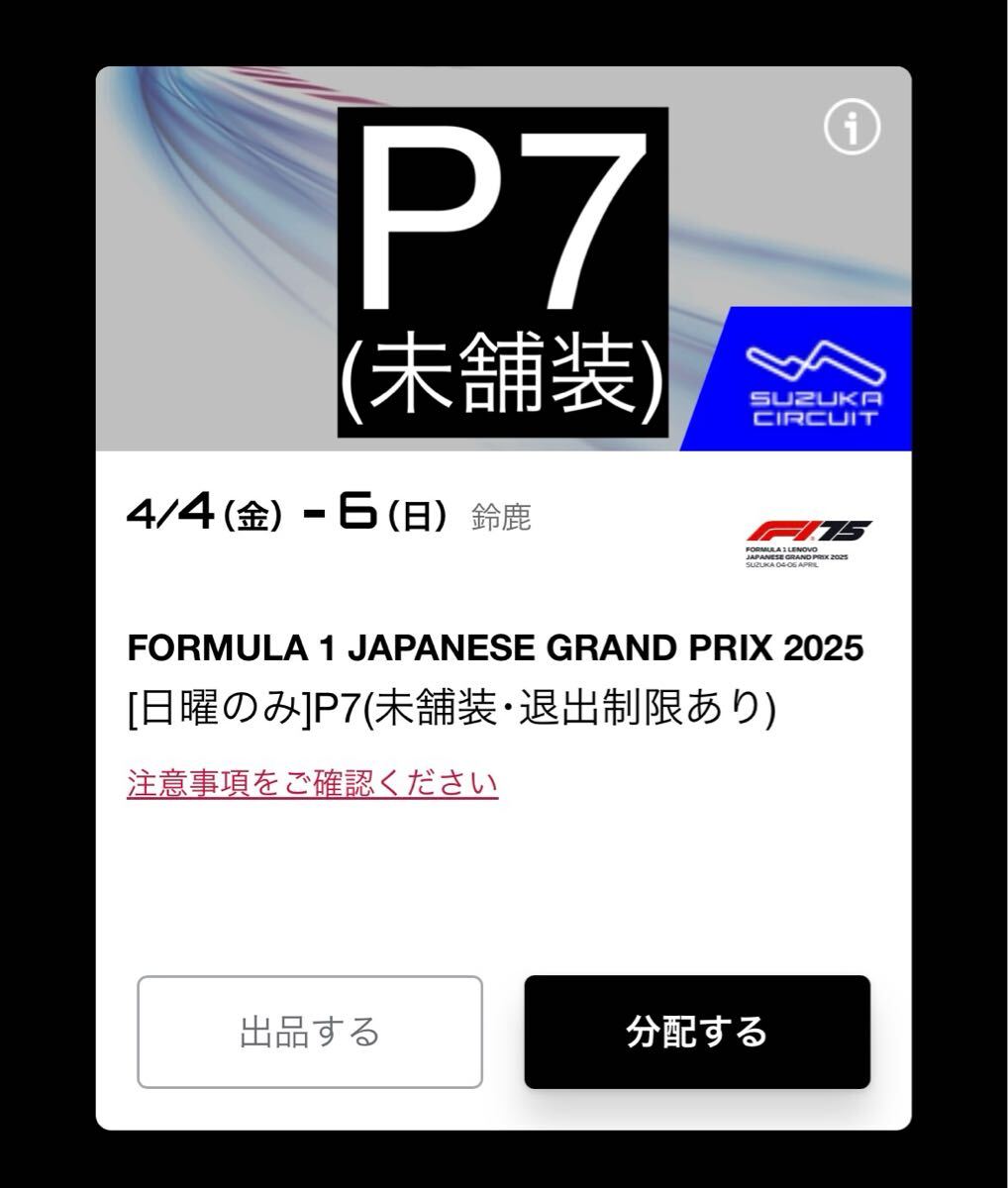Open 注意事項をご確認ください notice link
1008x1188 pixels.
click(312, 782)
